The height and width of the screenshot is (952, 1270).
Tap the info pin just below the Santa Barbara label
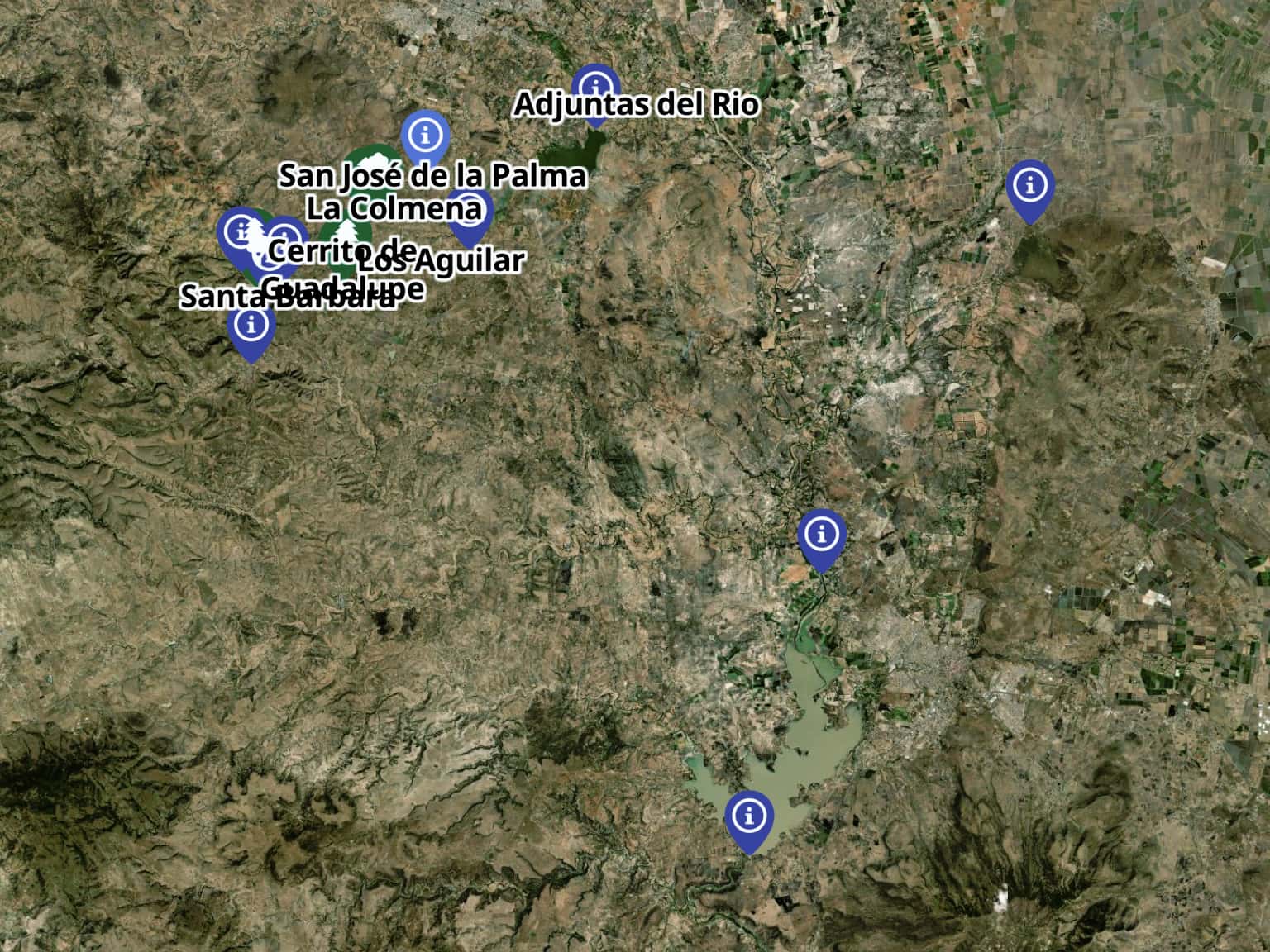pos(251,326)
